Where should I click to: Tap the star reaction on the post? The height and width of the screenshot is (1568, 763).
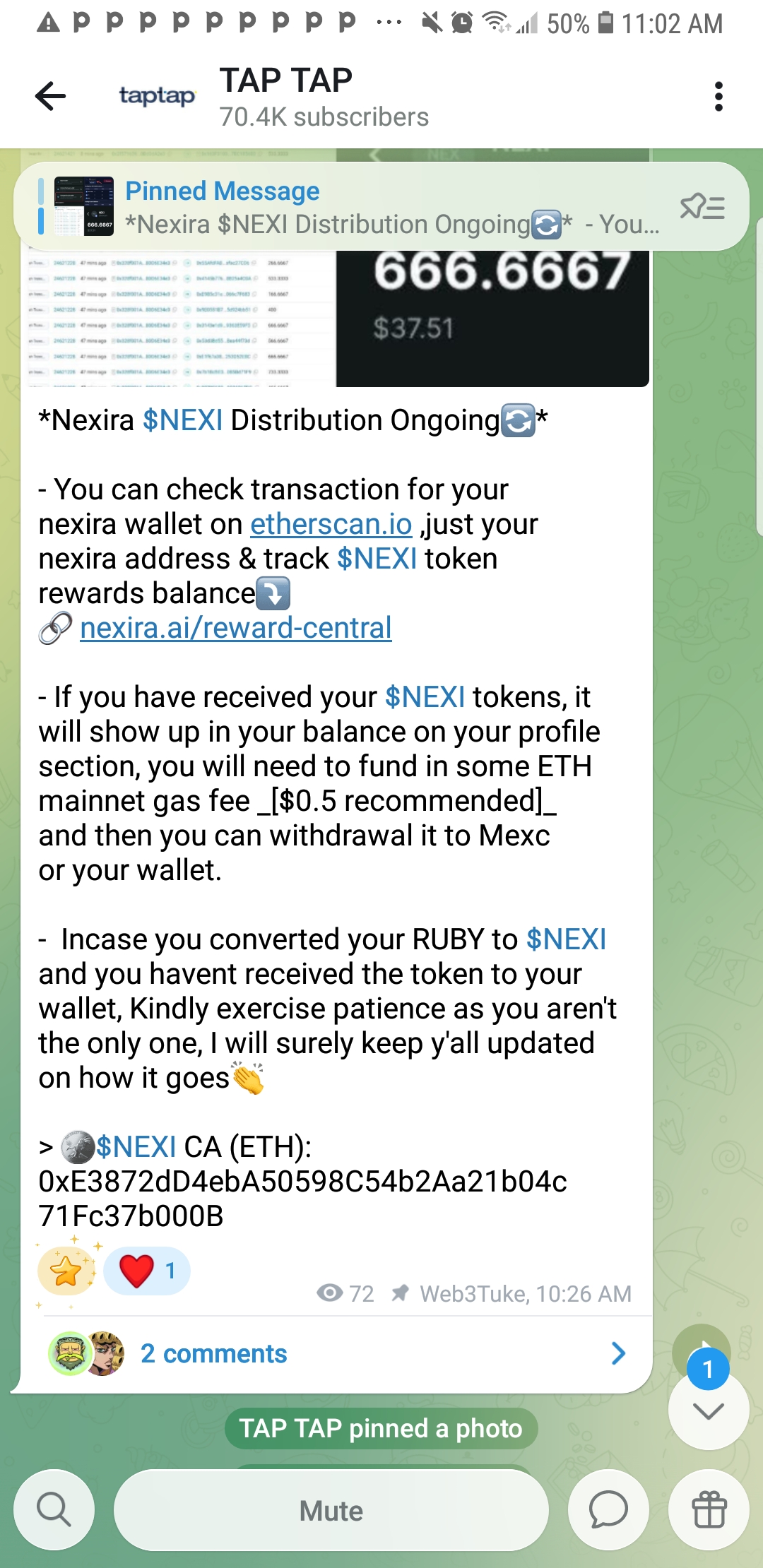click(66, 1271)
